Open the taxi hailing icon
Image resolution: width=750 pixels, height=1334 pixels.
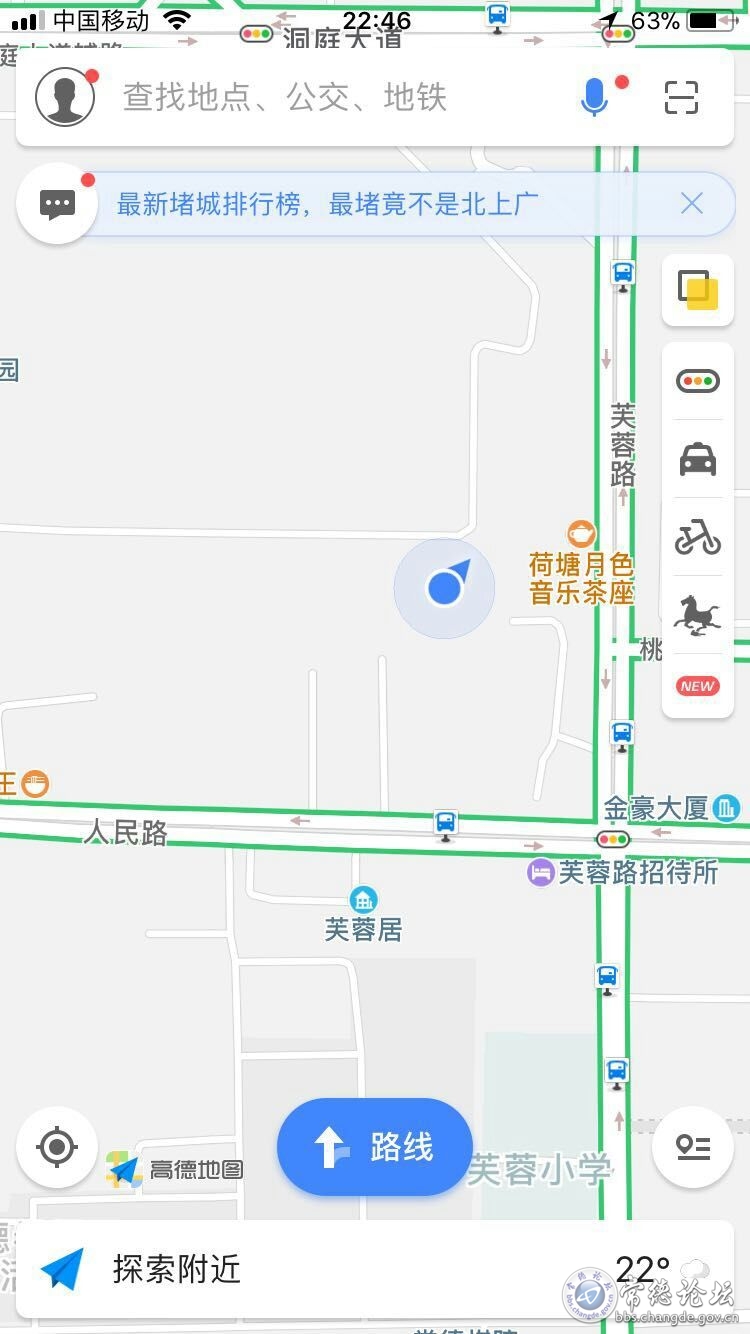(698, 460)
